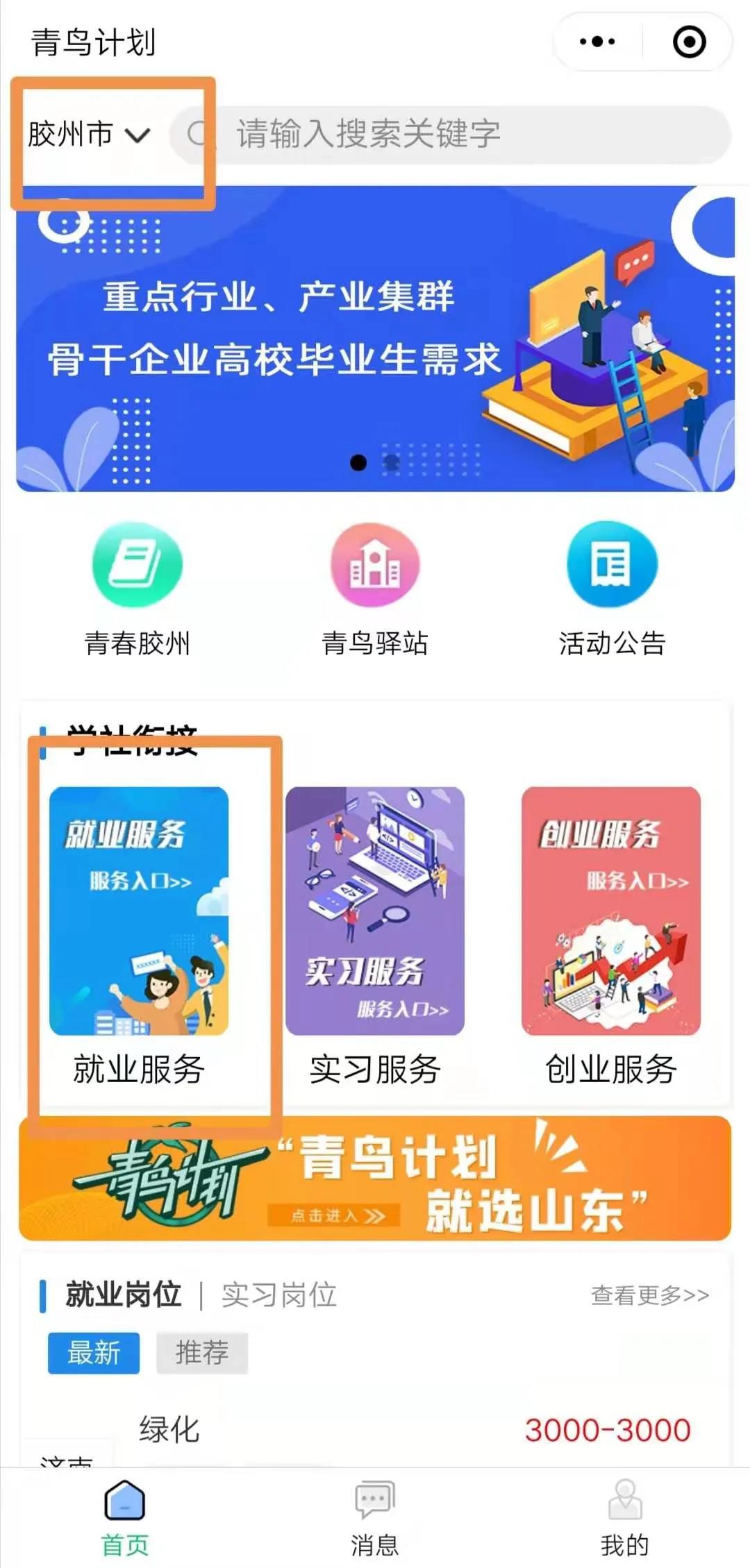Open the 创业服务 red card thumbnail
Viewport: 750px width, 1568px height.
[x=610, y=908]
